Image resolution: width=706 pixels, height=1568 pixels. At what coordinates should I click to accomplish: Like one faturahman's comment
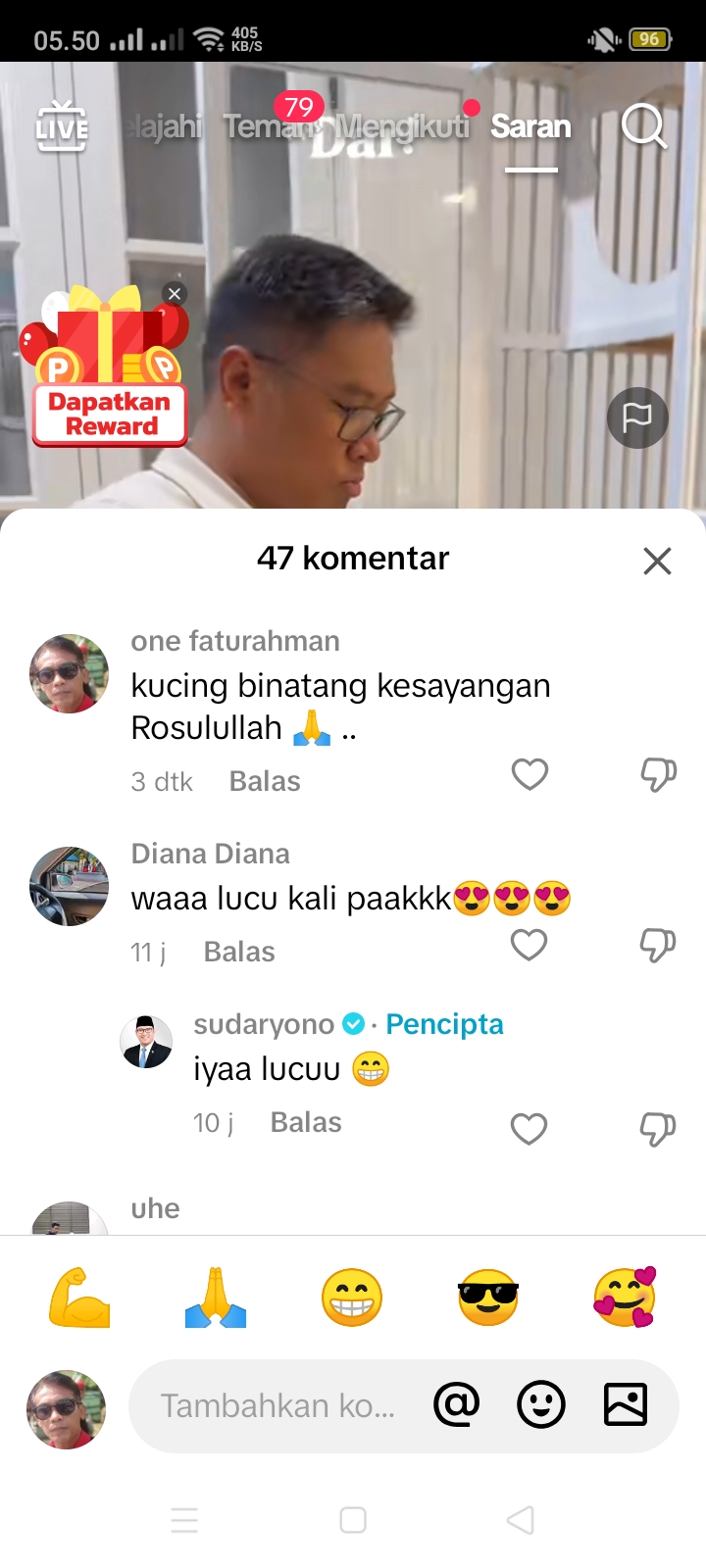(x=529, y=774)
